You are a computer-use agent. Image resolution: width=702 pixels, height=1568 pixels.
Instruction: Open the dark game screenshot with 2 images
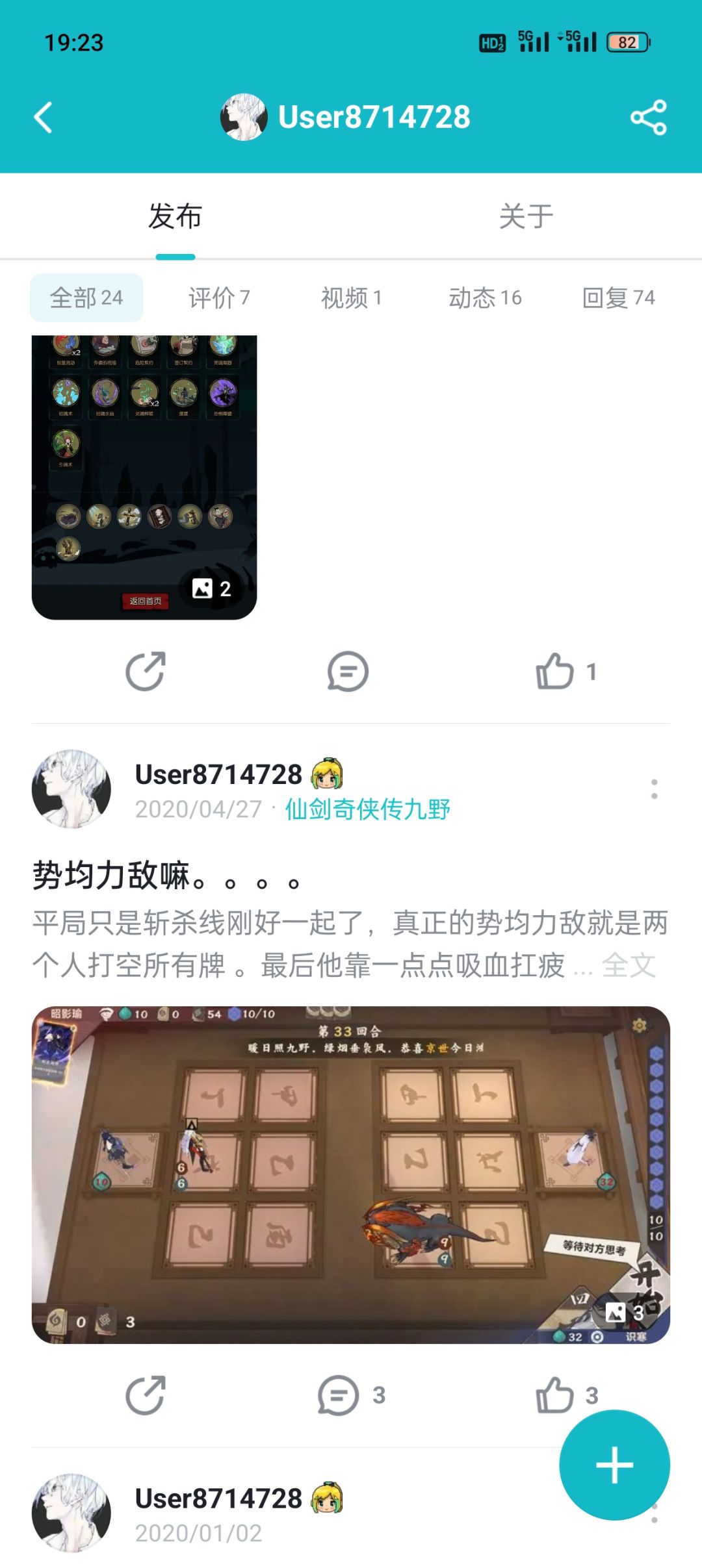pos(144,477)
